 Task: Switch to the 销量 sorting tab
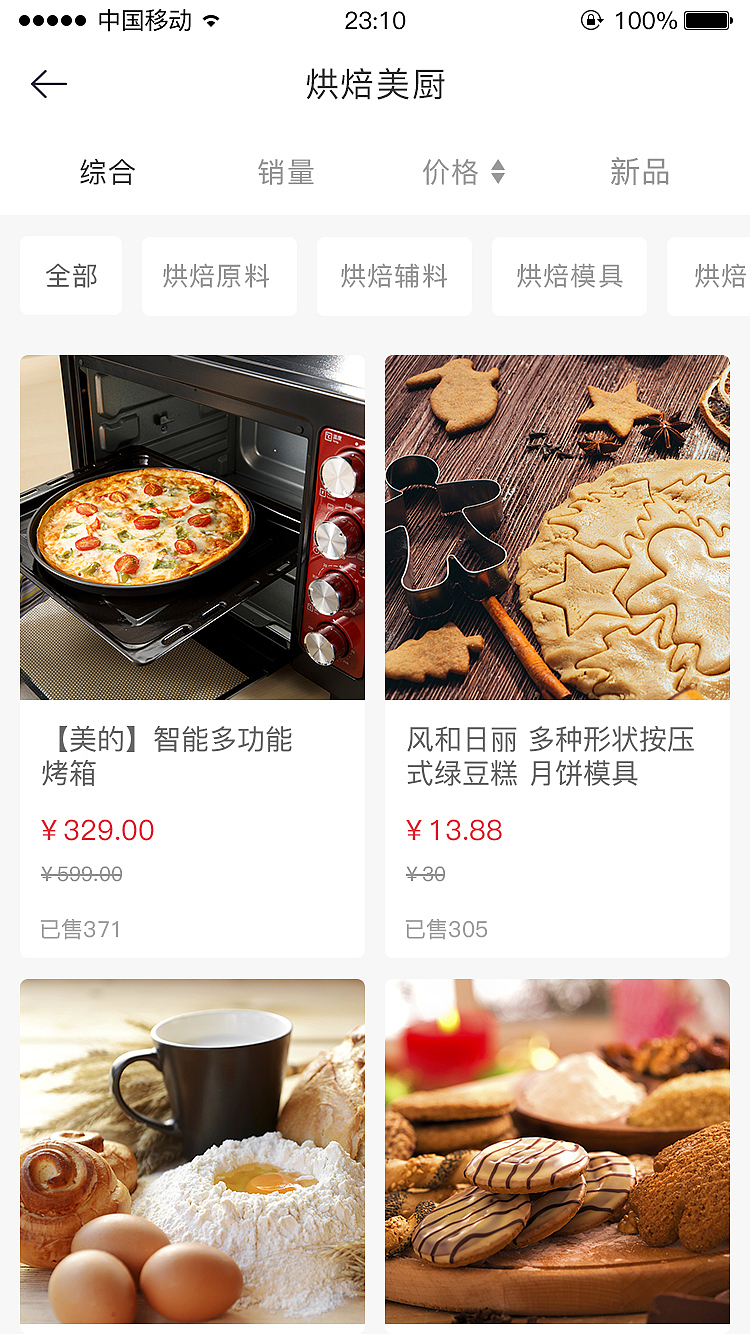[x=286, y=172]
